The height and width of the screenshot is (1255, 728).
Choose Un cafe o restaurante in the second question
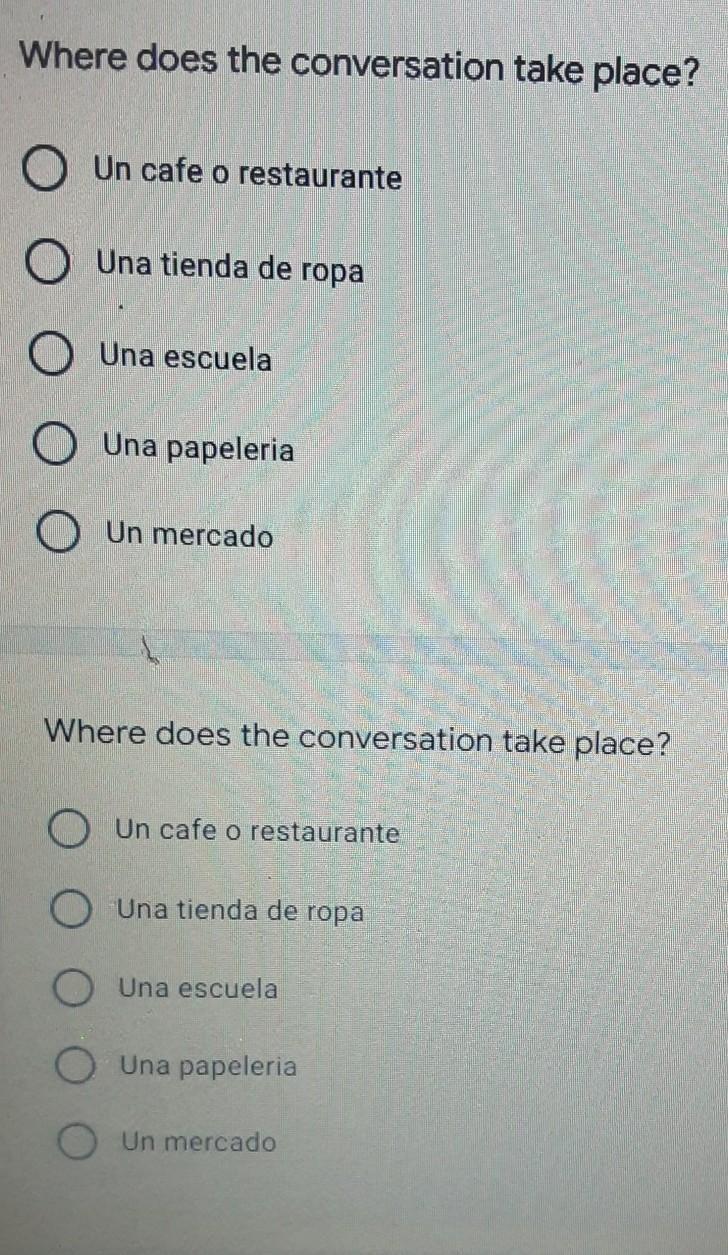point(70,831)
